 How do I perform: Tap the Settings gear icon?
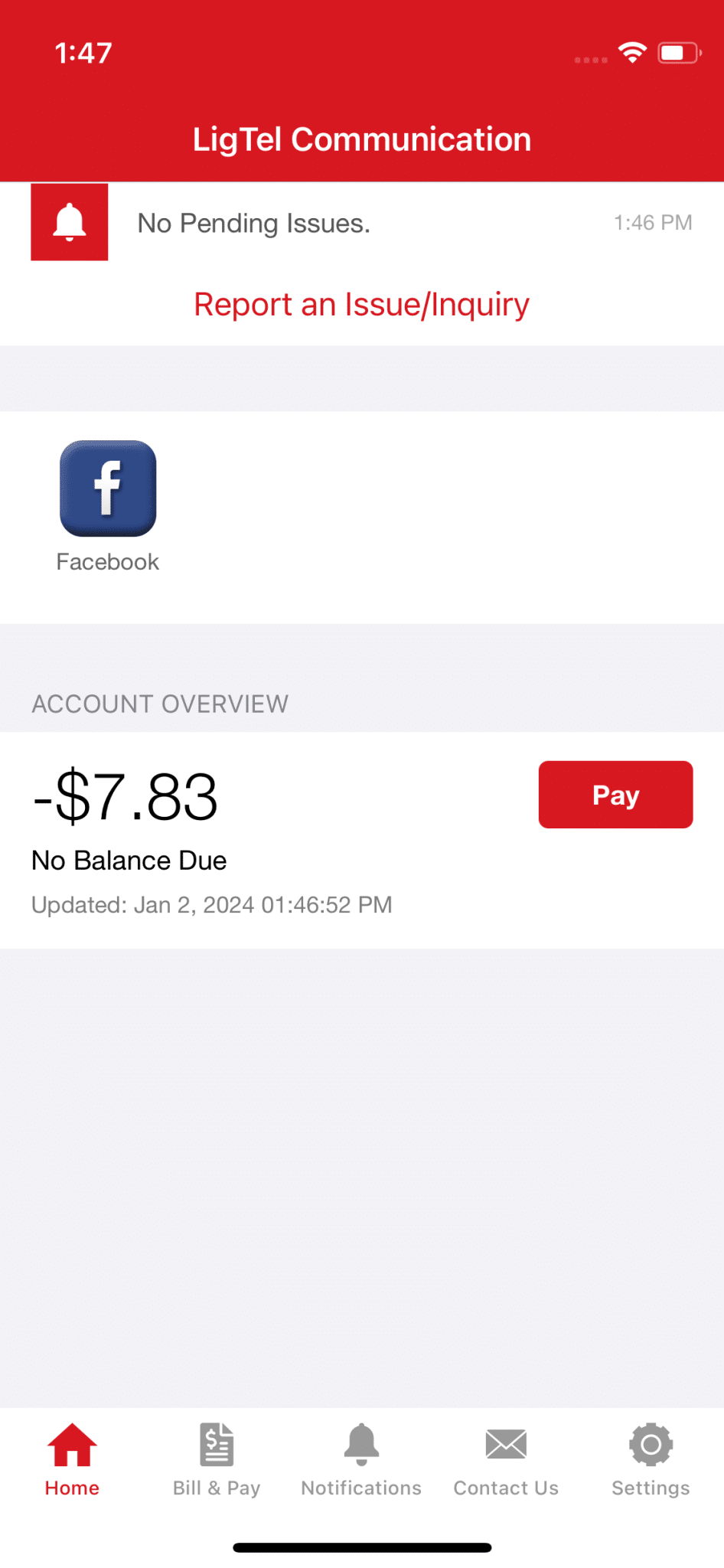[650, 1444]
